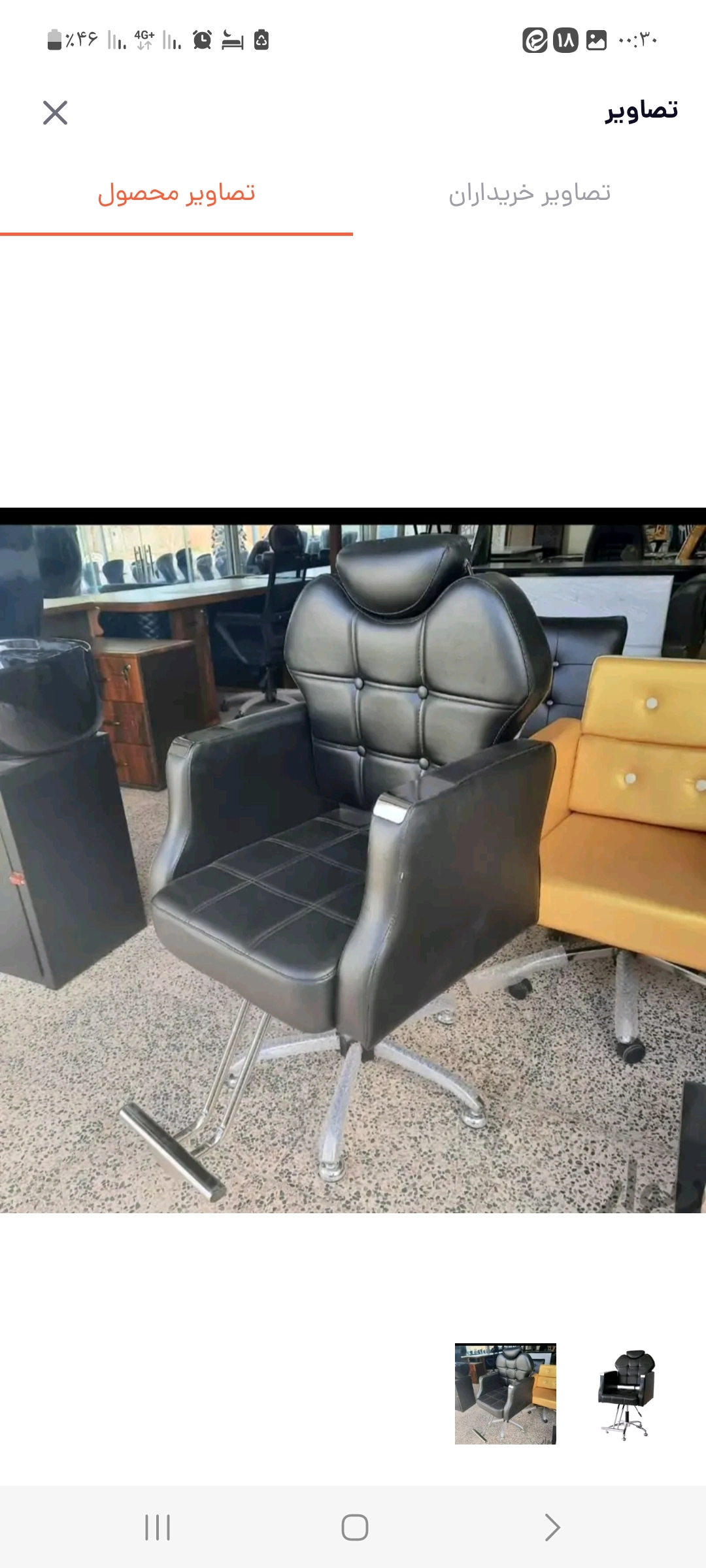Select the تصاویر محصول tab
Viewport: 706px width, 1568px height.
[x=176, y=194]
